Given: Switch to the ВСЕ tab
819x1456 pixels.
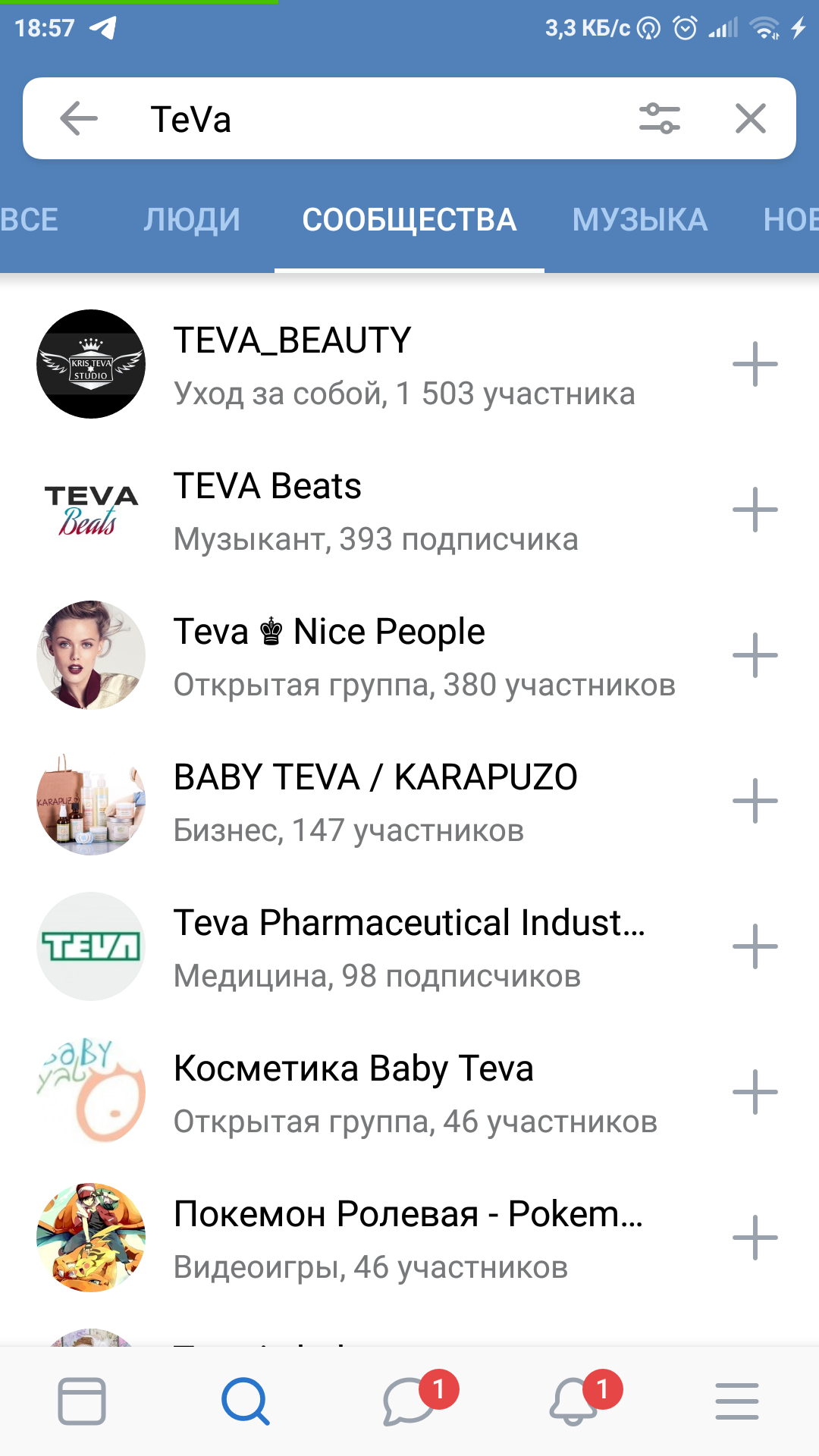Looking at the screenshot, I should tap(29, 220).
